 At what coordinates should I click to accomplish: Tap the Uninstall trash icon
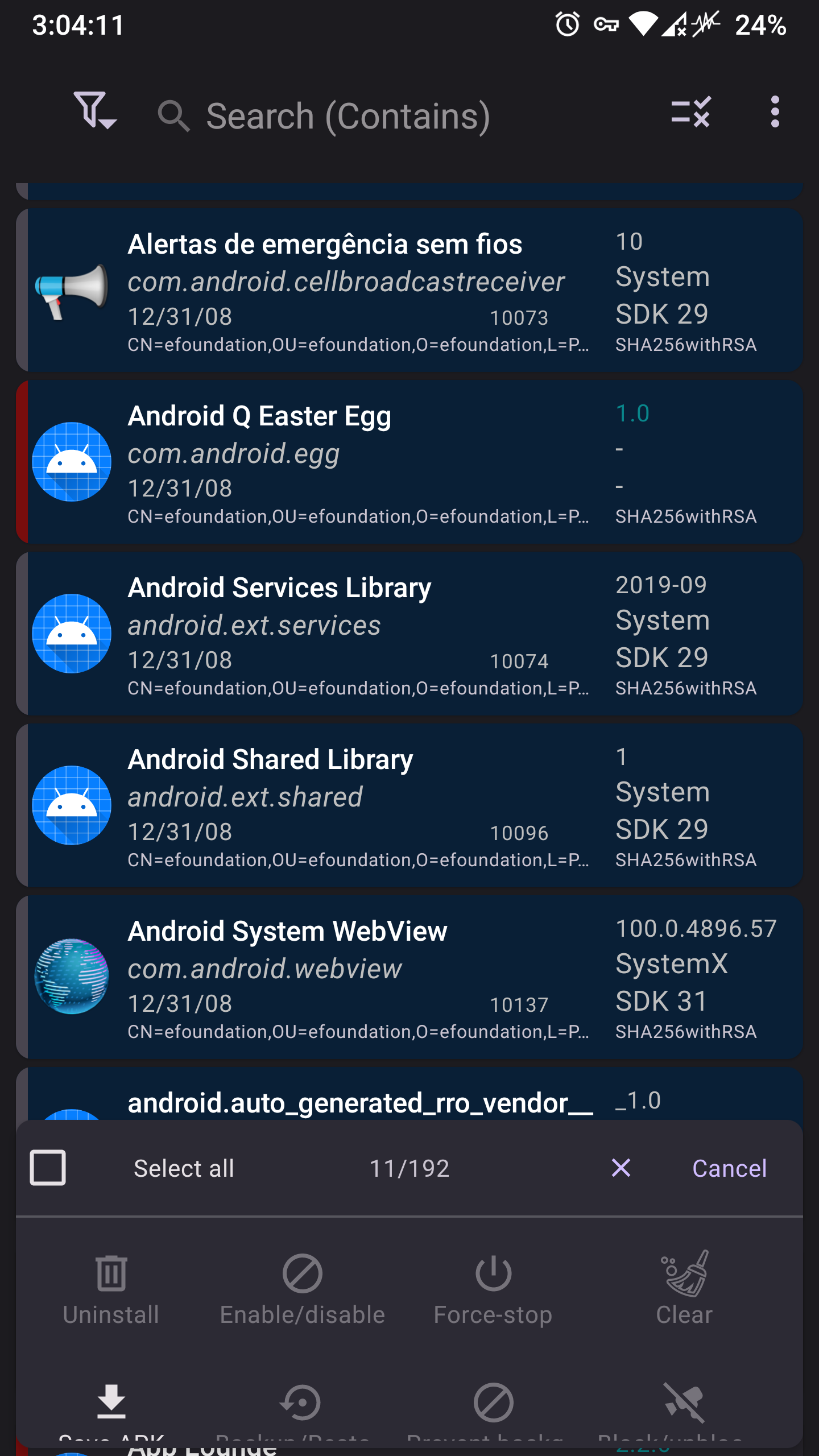pyautogui.click(x=110, y=1274)
